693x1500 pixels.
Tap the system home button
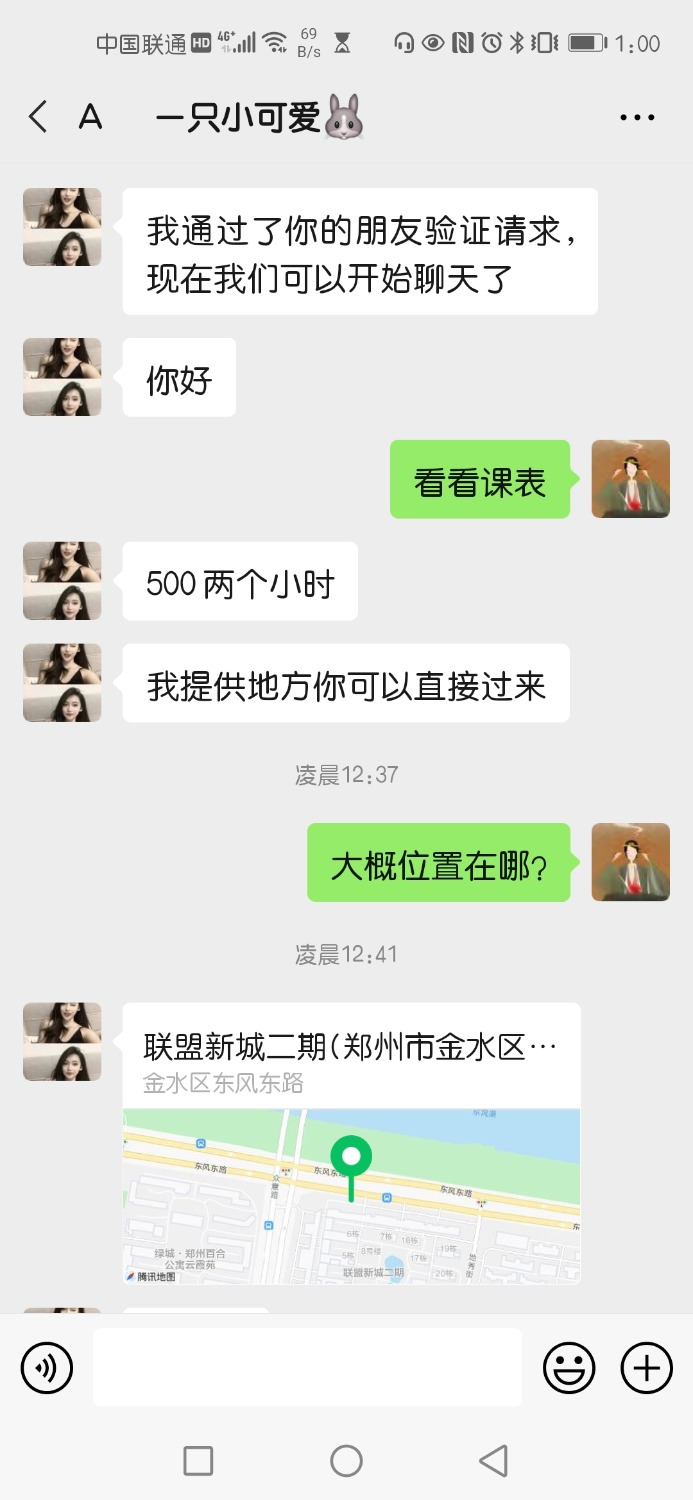click(346, 1461)
